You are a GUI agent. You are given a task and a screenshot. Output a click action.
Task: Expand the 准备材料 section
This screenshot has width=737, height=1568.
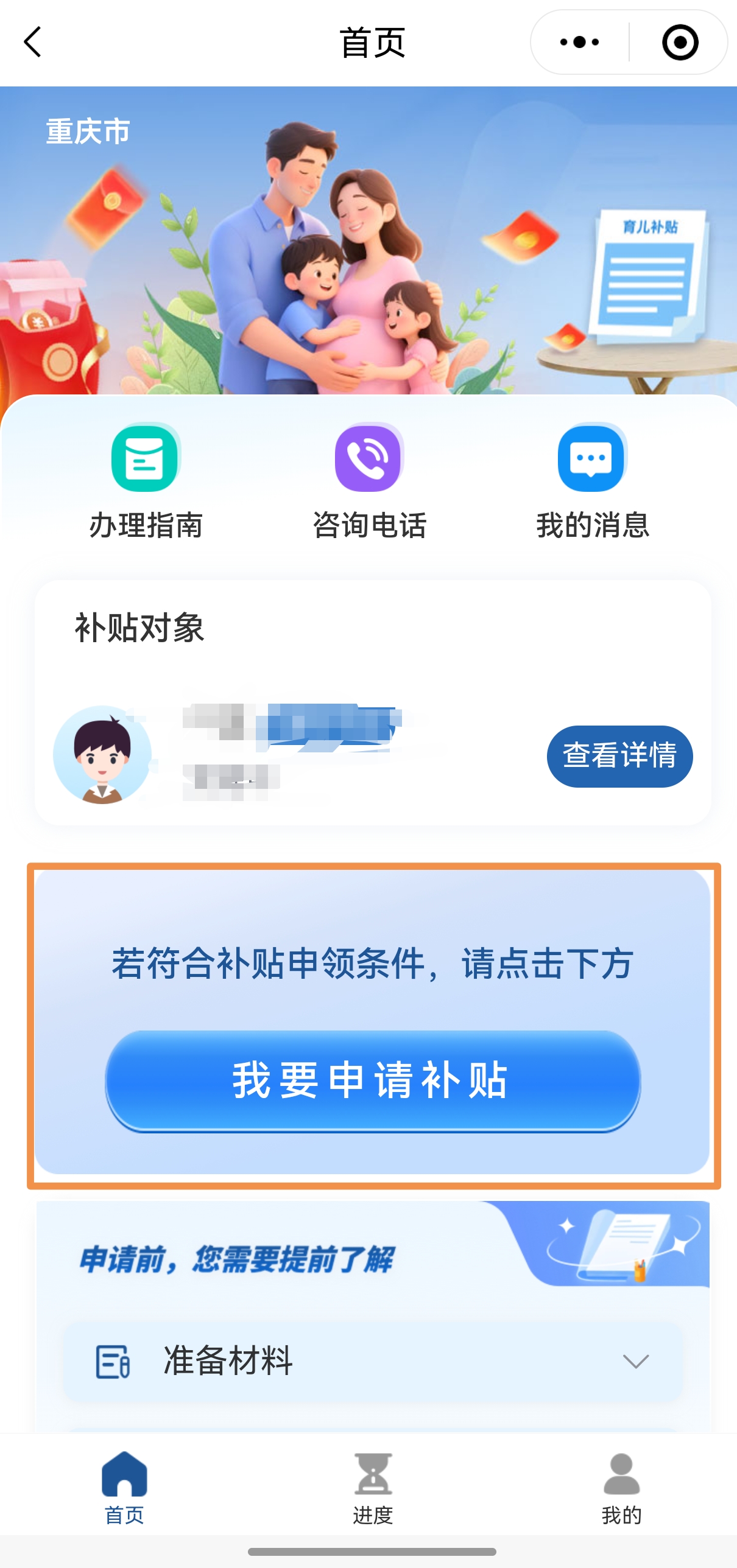373,1361
